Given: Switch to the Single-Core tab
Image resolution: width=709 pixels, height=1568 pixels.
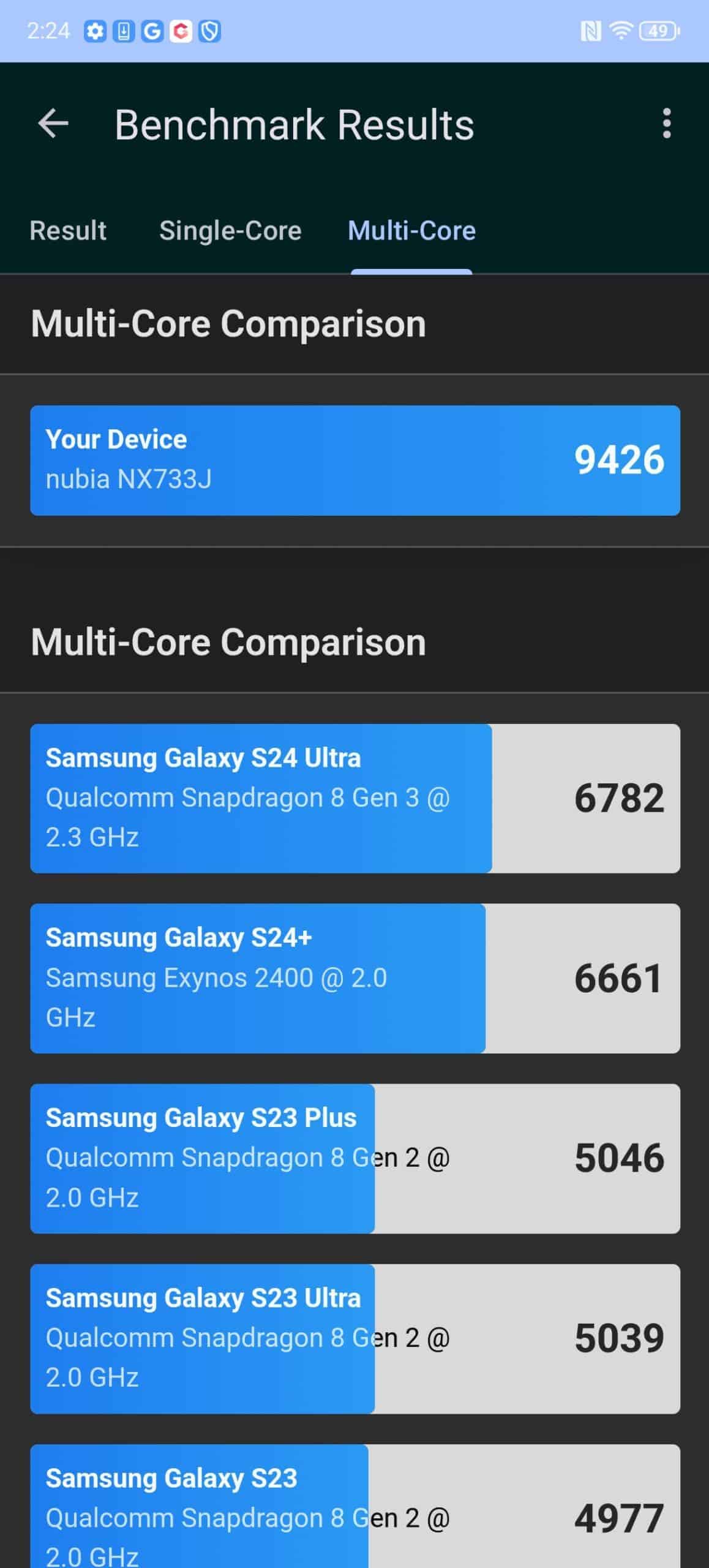Looking at the screenshot, I should click(230, 231).
